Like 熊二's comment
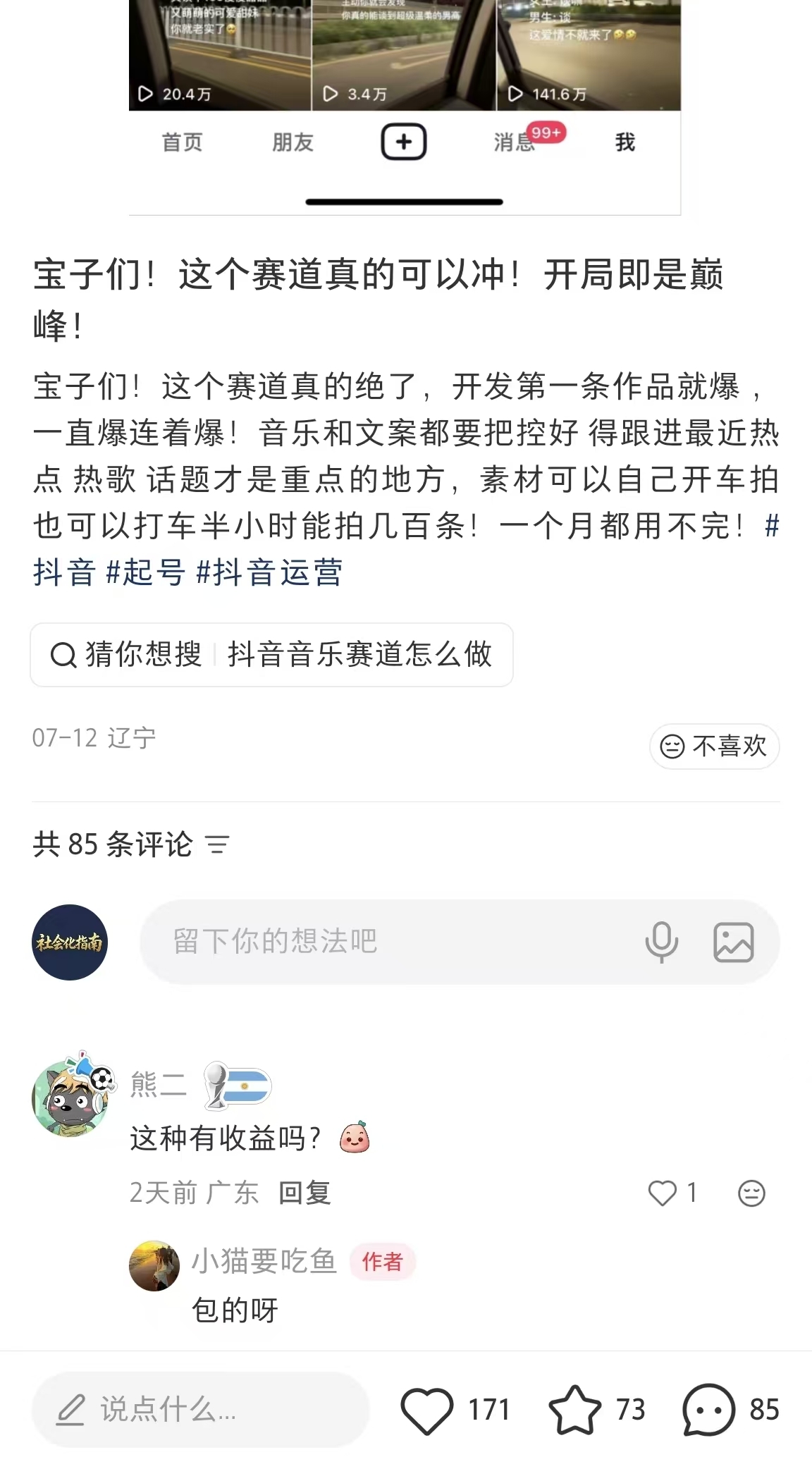 [662, 1193]
